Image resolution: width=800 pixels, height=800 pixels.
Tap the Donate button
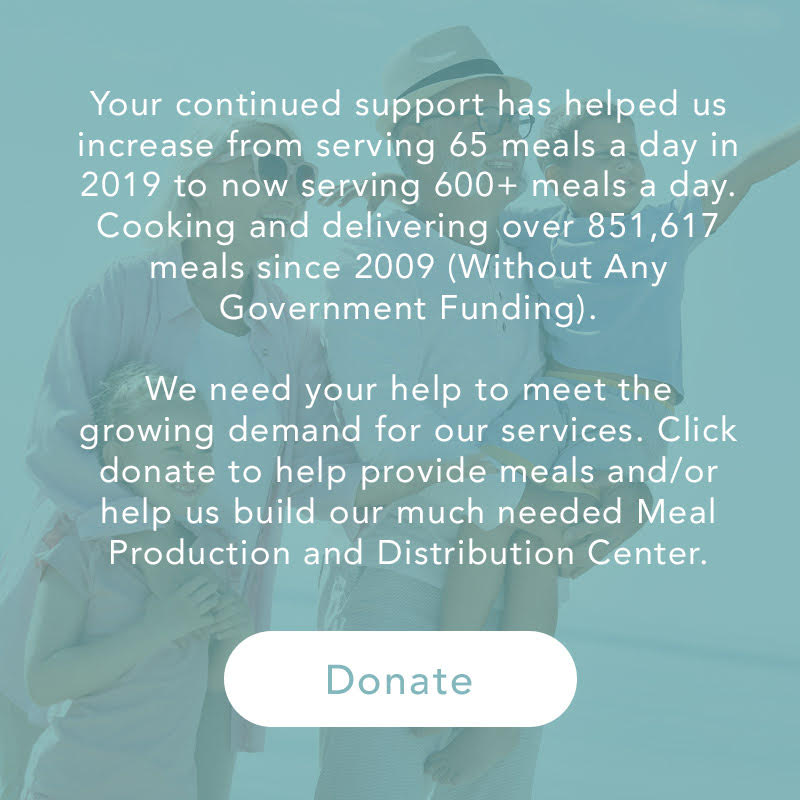tap(400, 679)
